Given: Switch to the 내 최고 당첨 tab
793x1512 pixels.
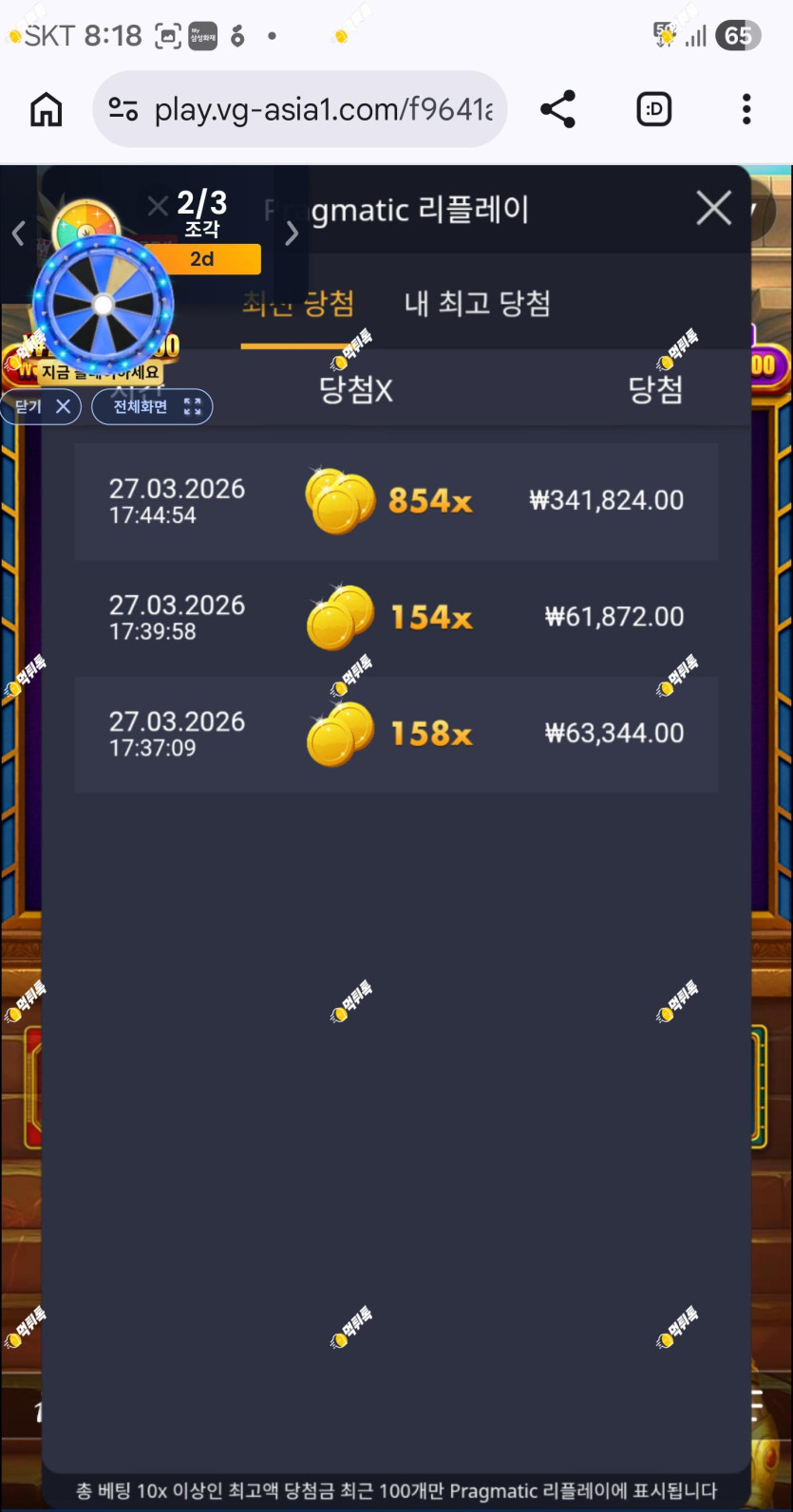Looking at the screenshot, I should 478,304.
